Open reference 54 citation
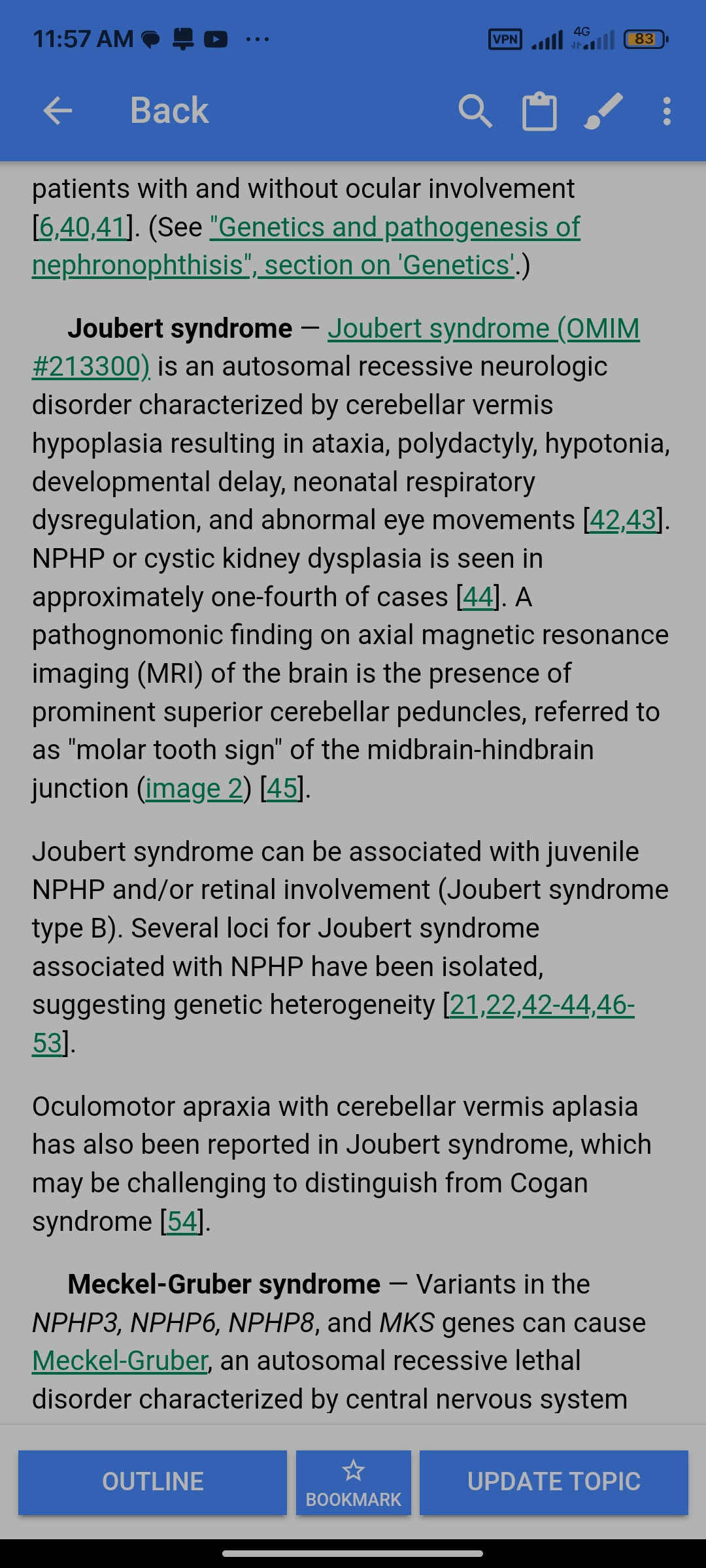706x1568 pixels. pyautogui.click(x=182, y=1221)
